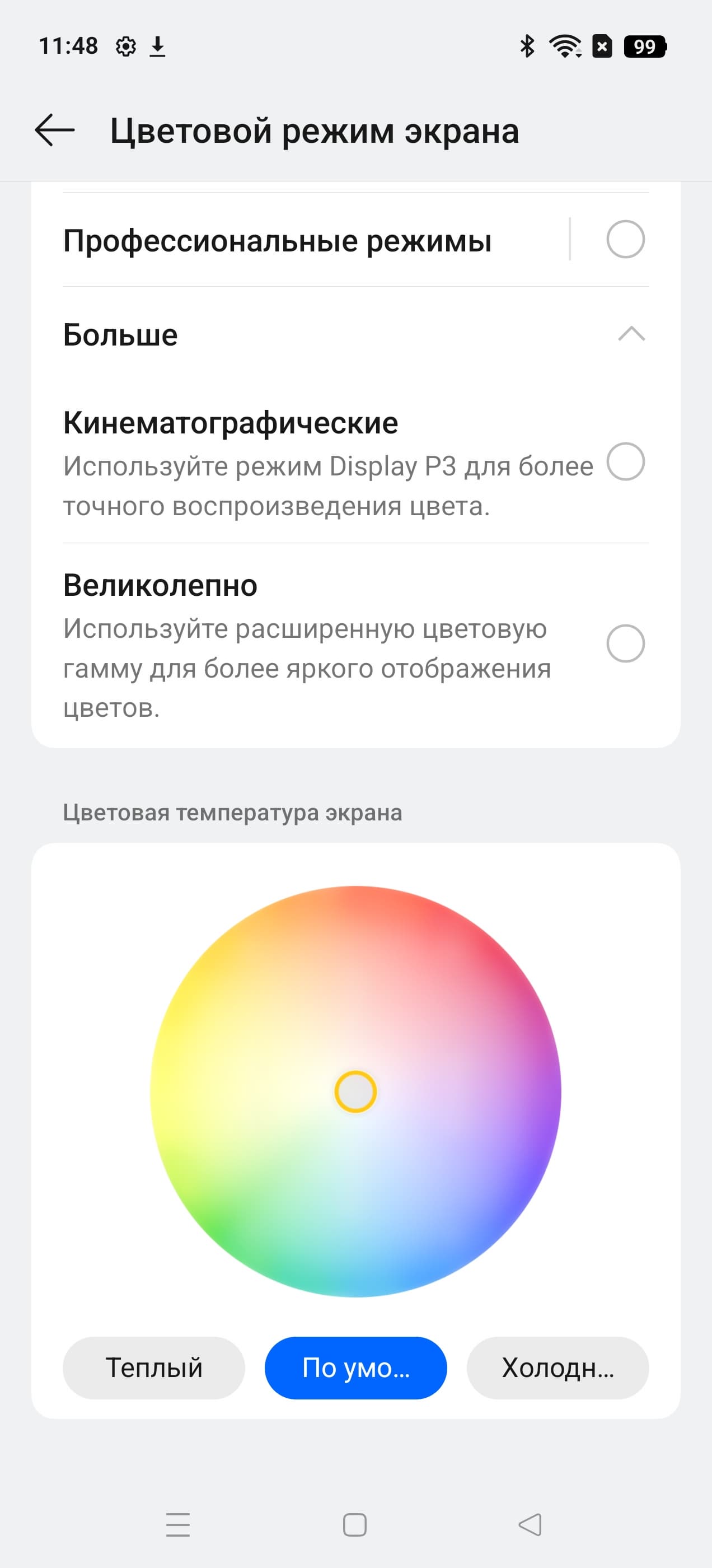Select Профессиональные режимы radio button
This screenshot has height=1568, width=712.
coord(625,239)
